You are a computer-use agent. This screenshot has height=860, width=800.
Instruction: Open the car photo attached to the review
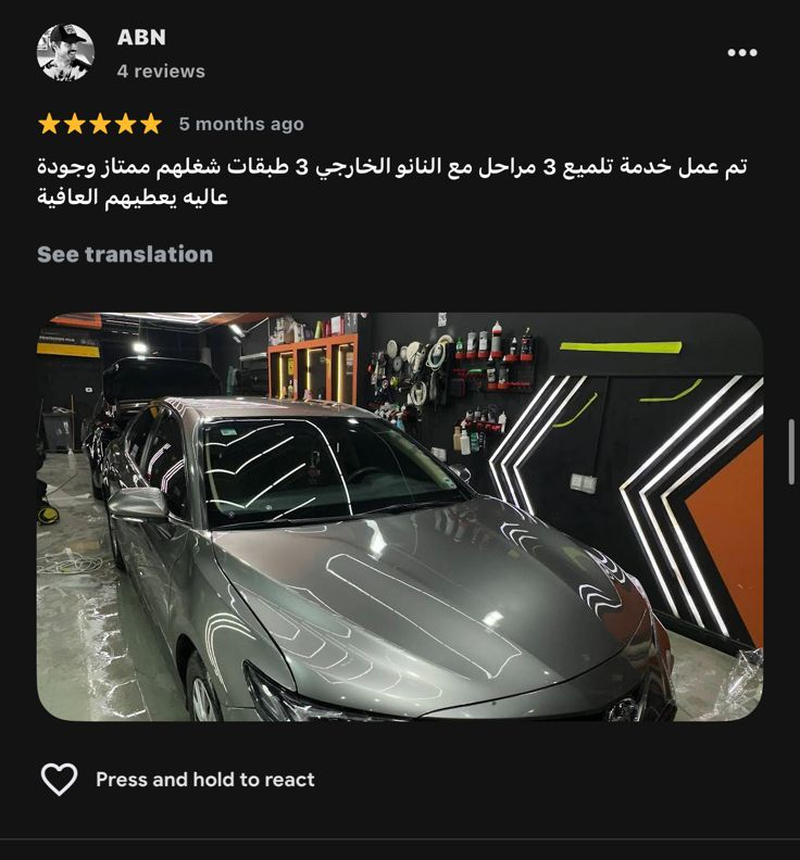(x=400, y=517)
